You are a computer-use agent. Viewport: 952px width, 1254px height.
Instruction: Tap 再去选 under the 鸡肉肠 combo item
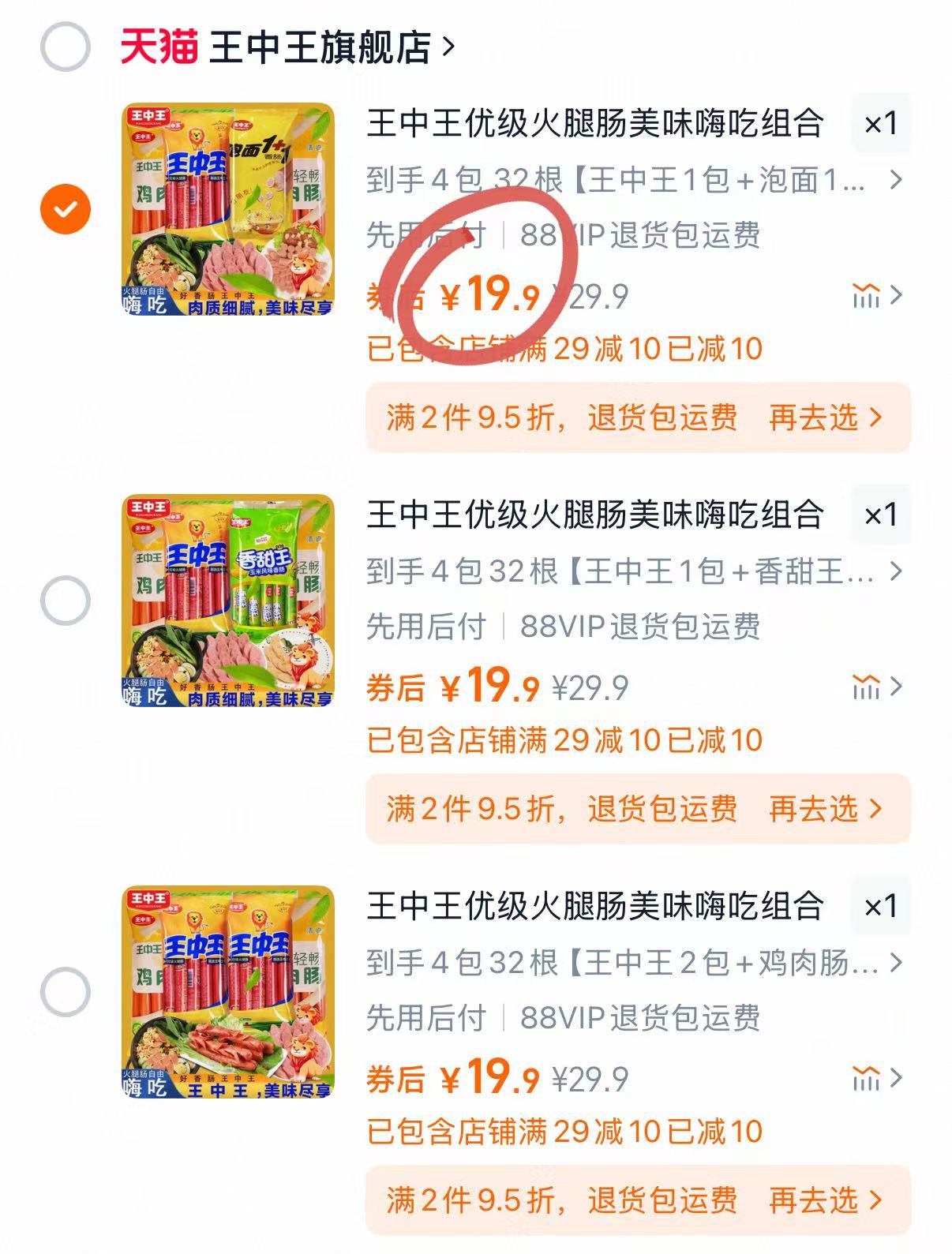coord(824,1200)
